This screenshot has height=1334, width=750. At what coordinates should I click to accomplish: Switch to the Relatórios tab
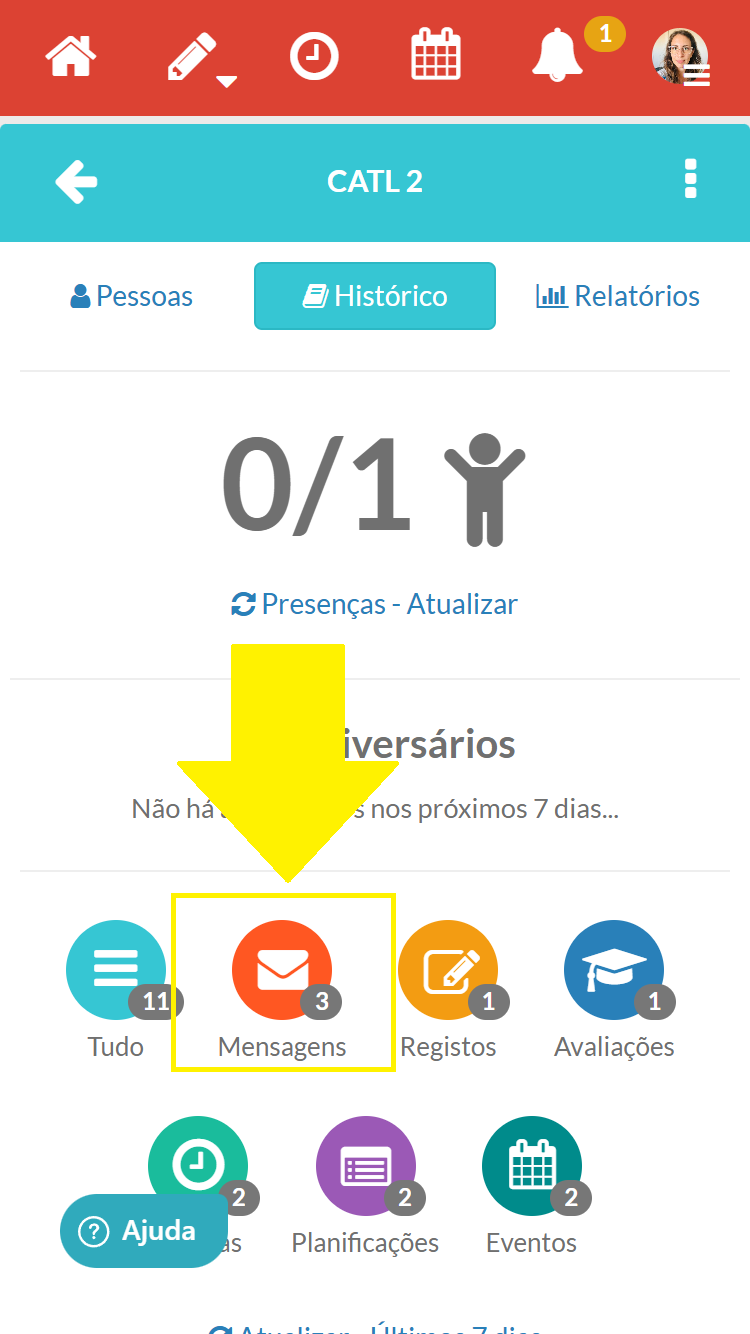point(618,296)
